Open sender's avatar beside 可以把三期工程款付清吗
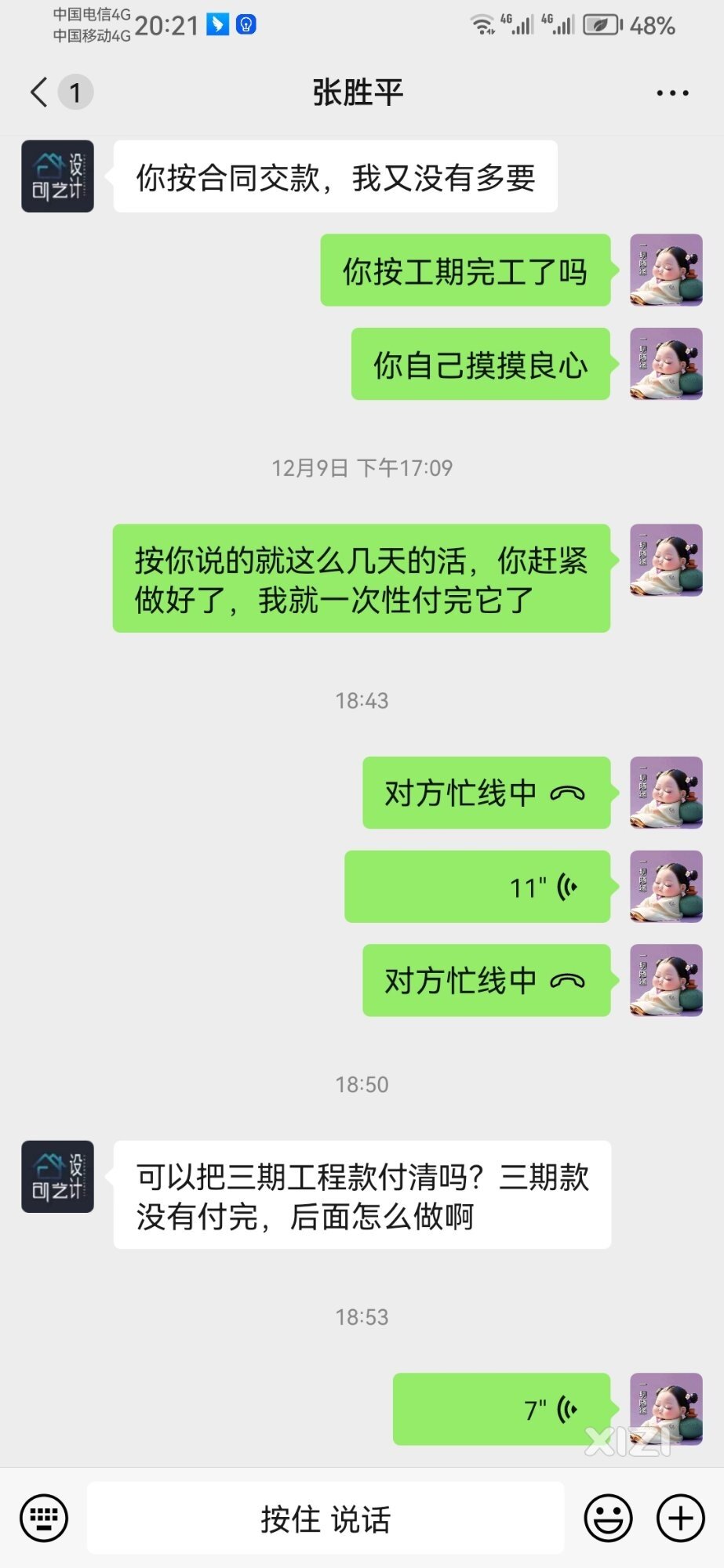This screenshot has width=724, height=1568. click(57, 1177)
